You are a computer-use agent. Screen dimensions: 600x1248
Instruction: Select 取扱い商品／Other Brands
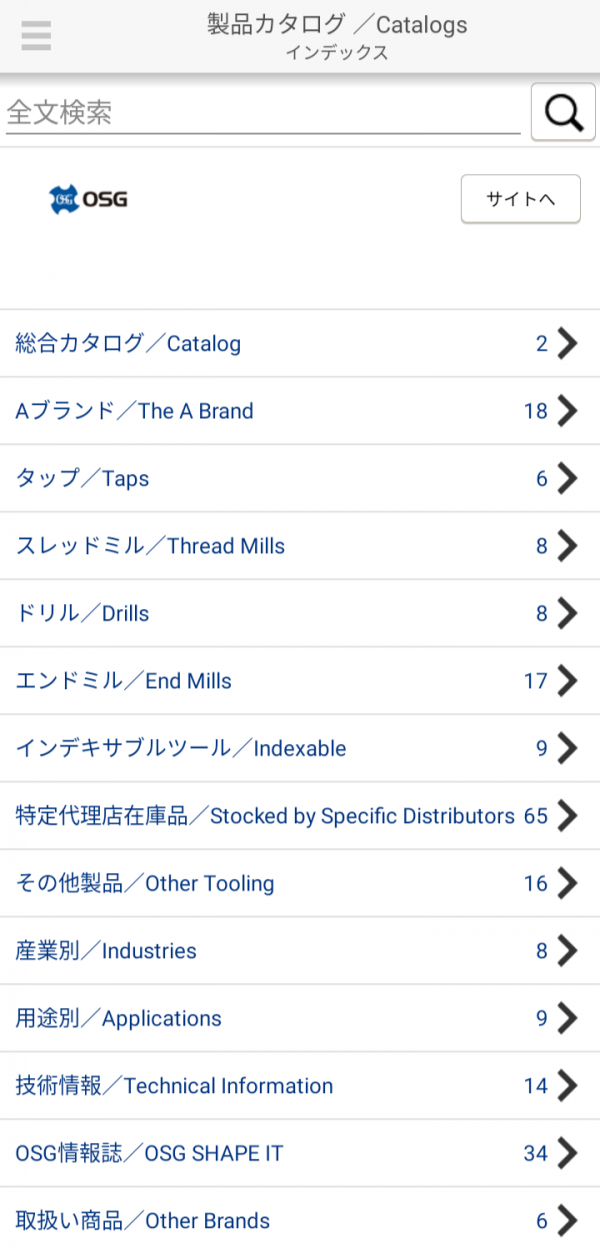(x=300, y=1218)
